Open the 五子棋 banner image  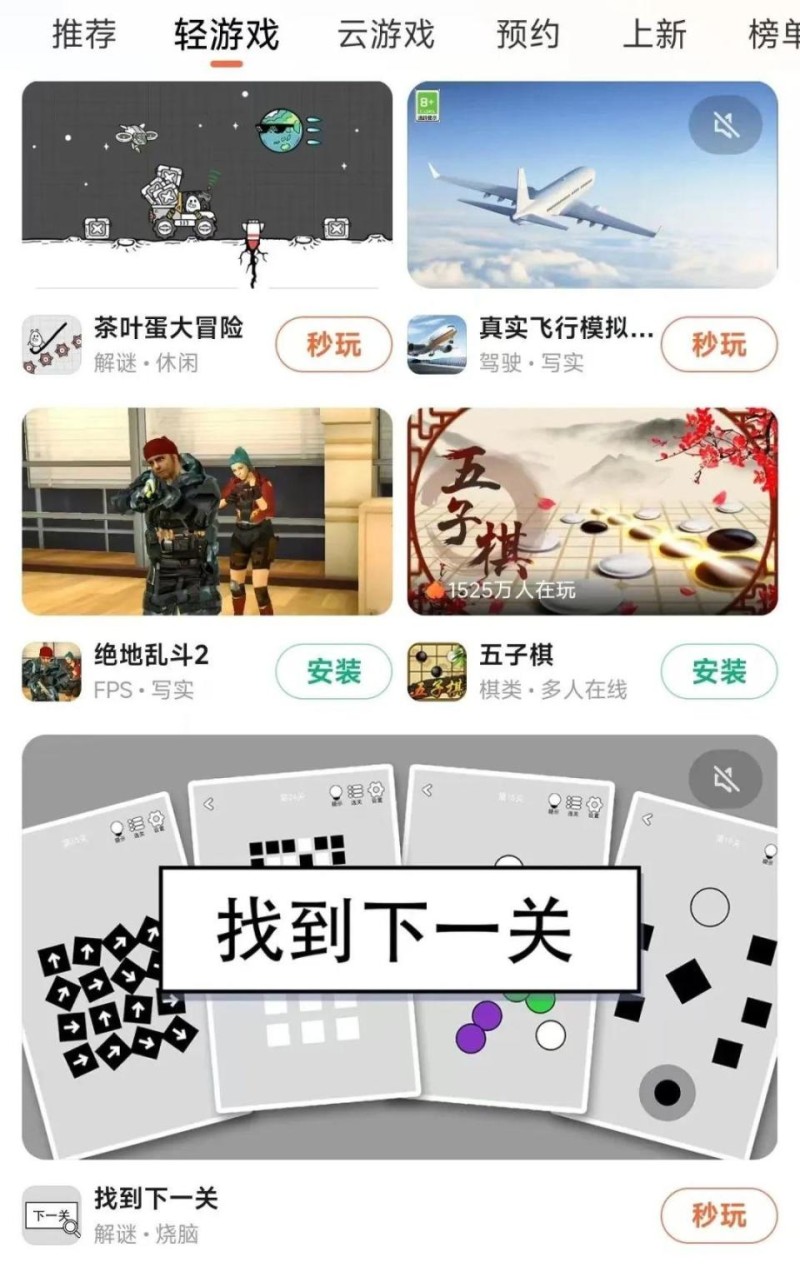592,511
